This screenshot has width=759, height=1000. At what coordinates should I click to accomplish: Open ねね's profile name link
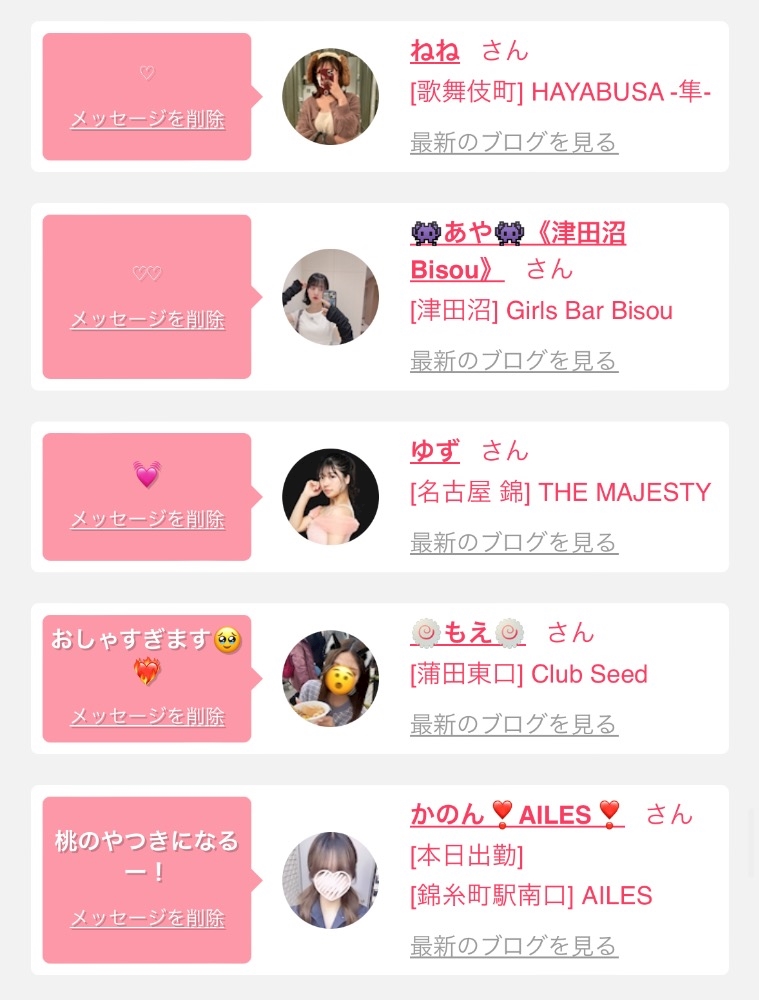[x=435, y=50]
